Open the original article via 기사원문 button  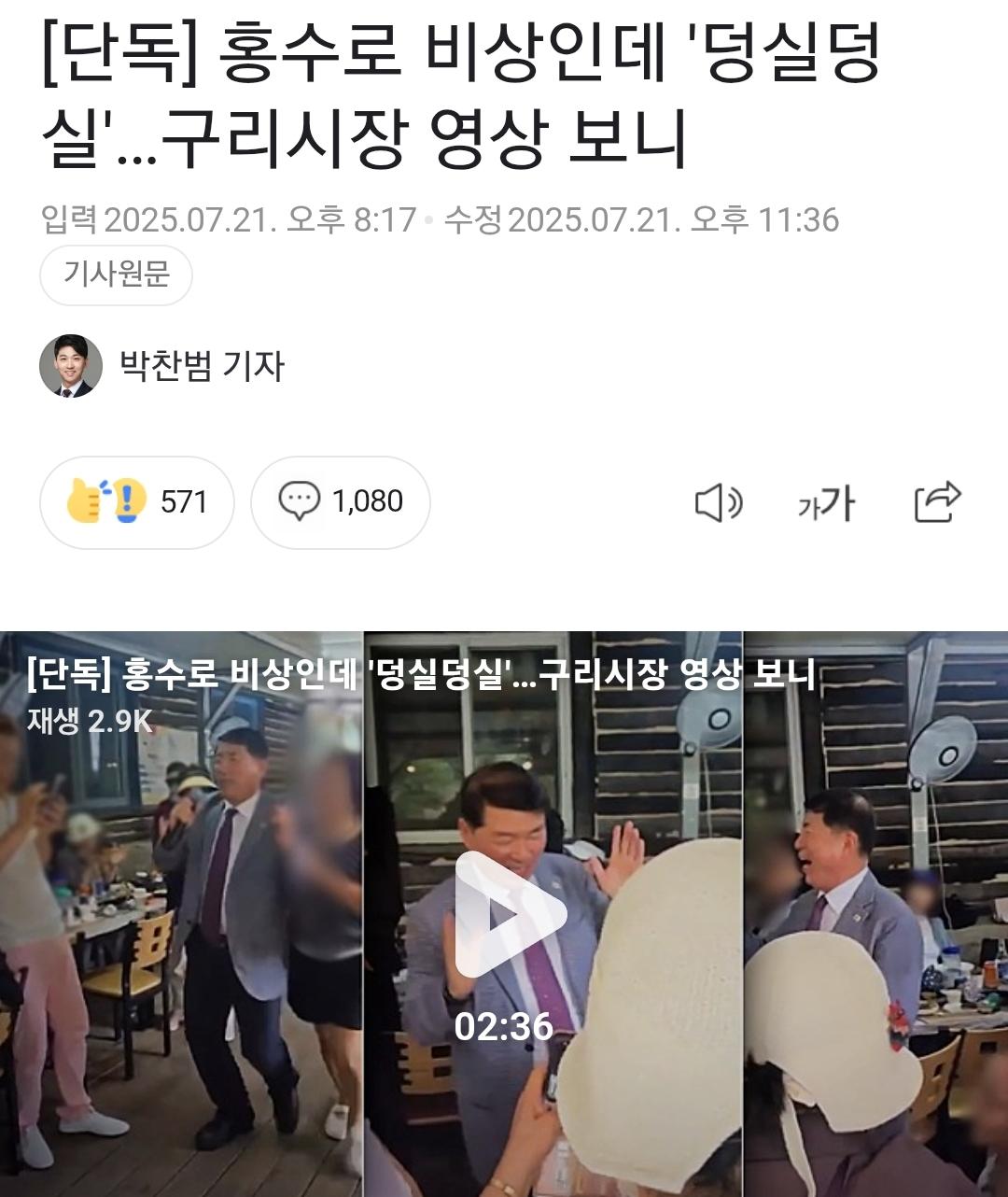114,275
